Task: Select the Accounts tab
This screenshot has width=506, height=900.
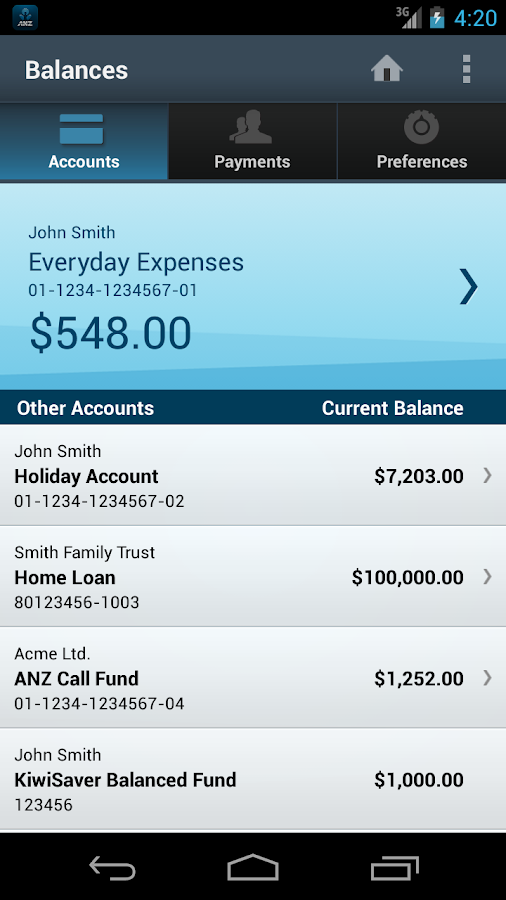Action: point(84,141)
